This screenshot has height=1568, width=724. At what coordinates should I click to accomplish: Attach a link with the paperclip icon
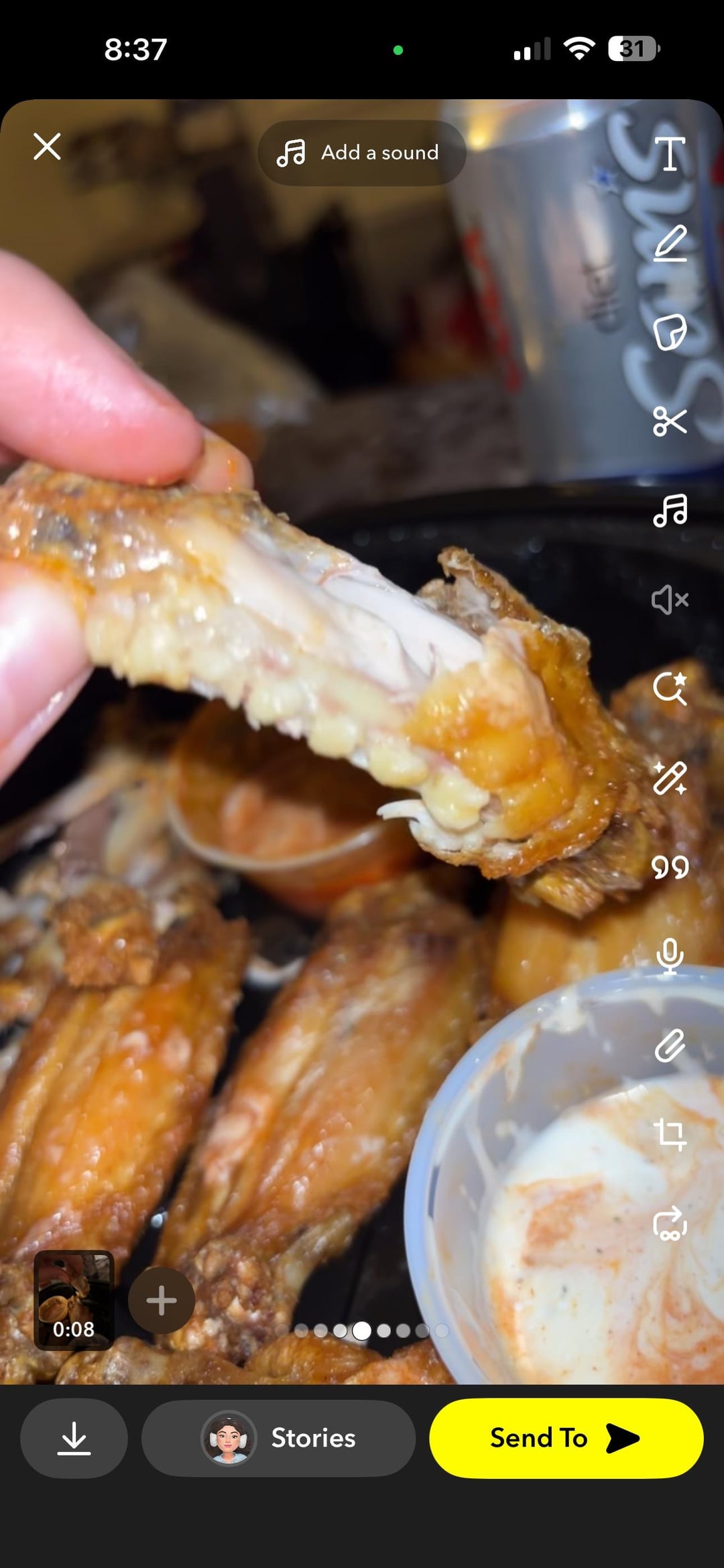670,1045
